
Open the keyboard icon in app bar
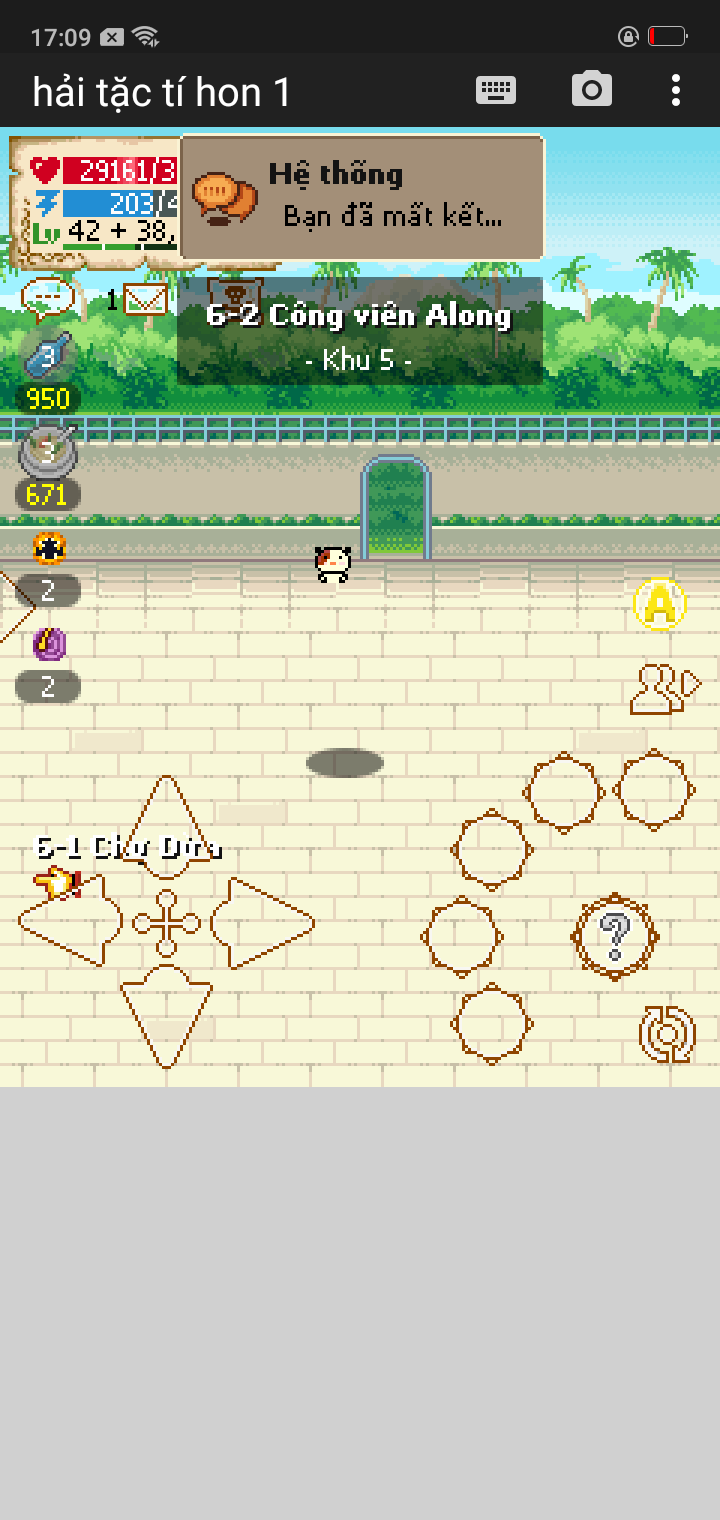[x=496, y=90]
